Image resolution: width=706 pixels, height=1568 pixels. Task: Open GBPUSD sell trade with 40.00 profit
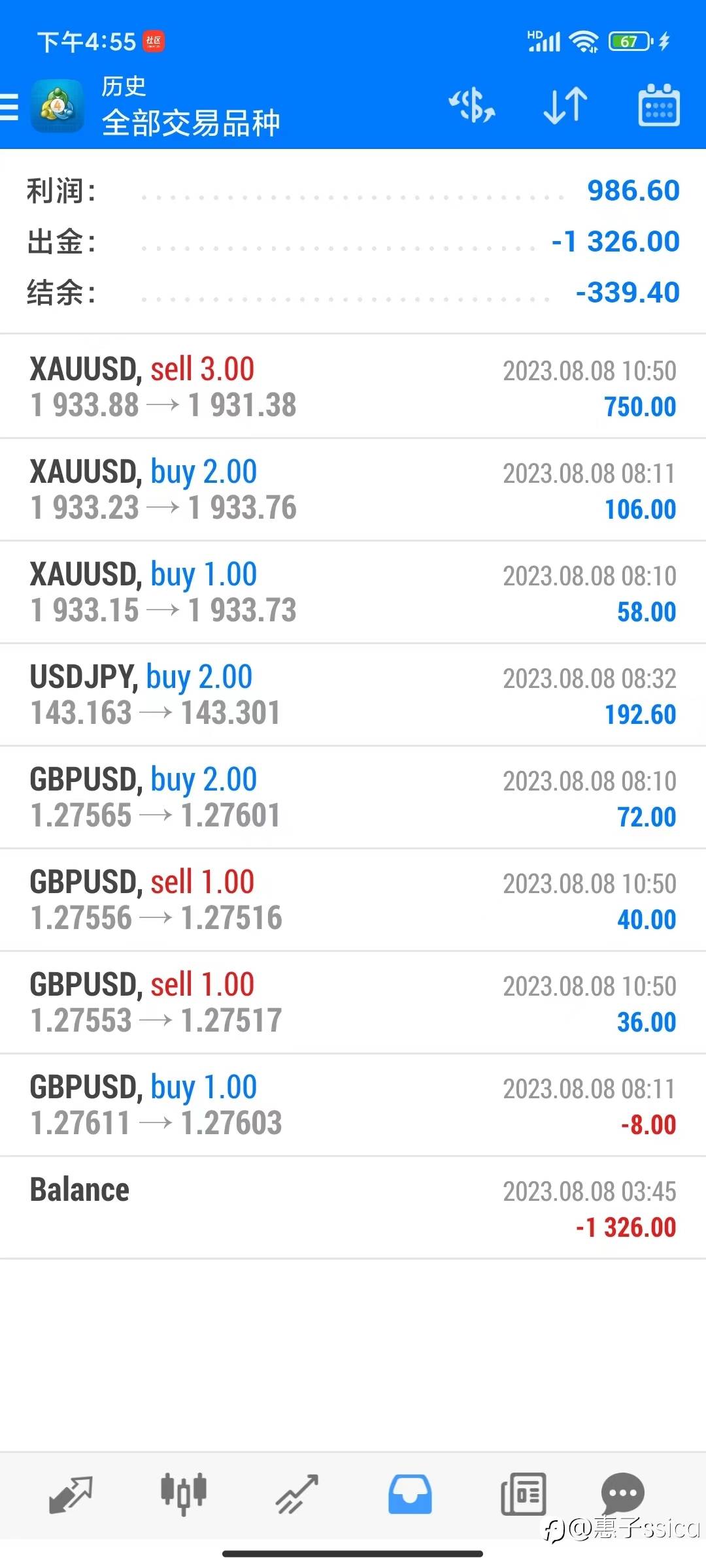(x=353, y=900)
